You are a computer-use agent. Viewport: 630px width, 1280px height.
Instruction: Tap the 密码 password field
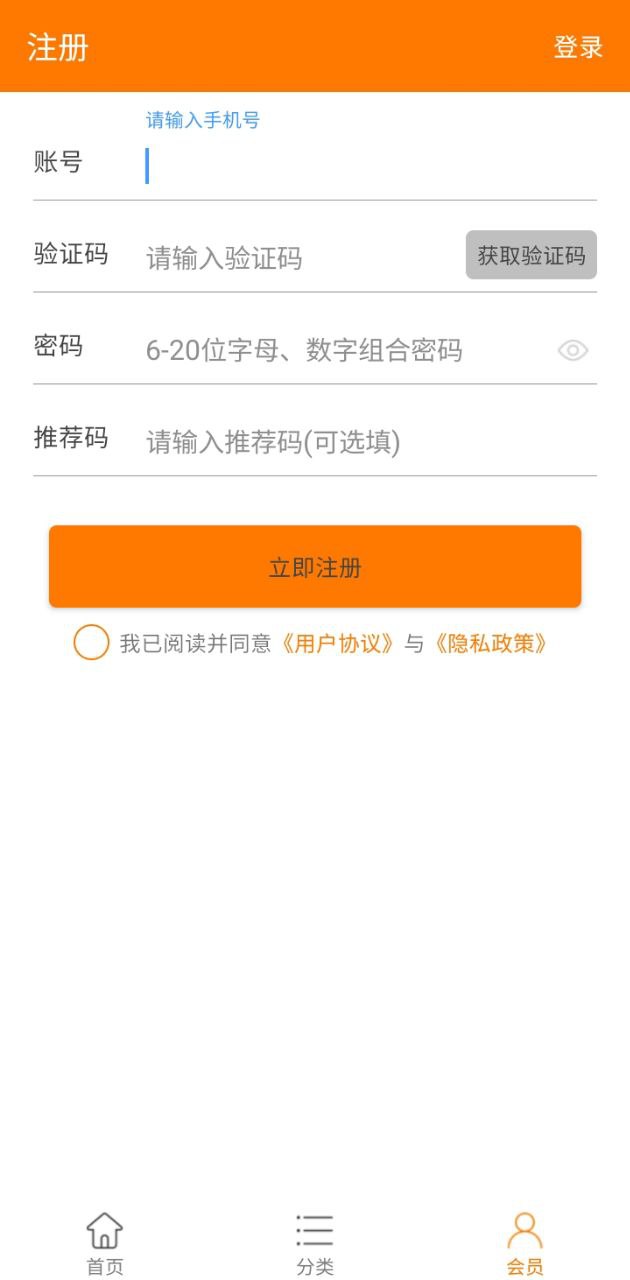click(x=340, y=350)
